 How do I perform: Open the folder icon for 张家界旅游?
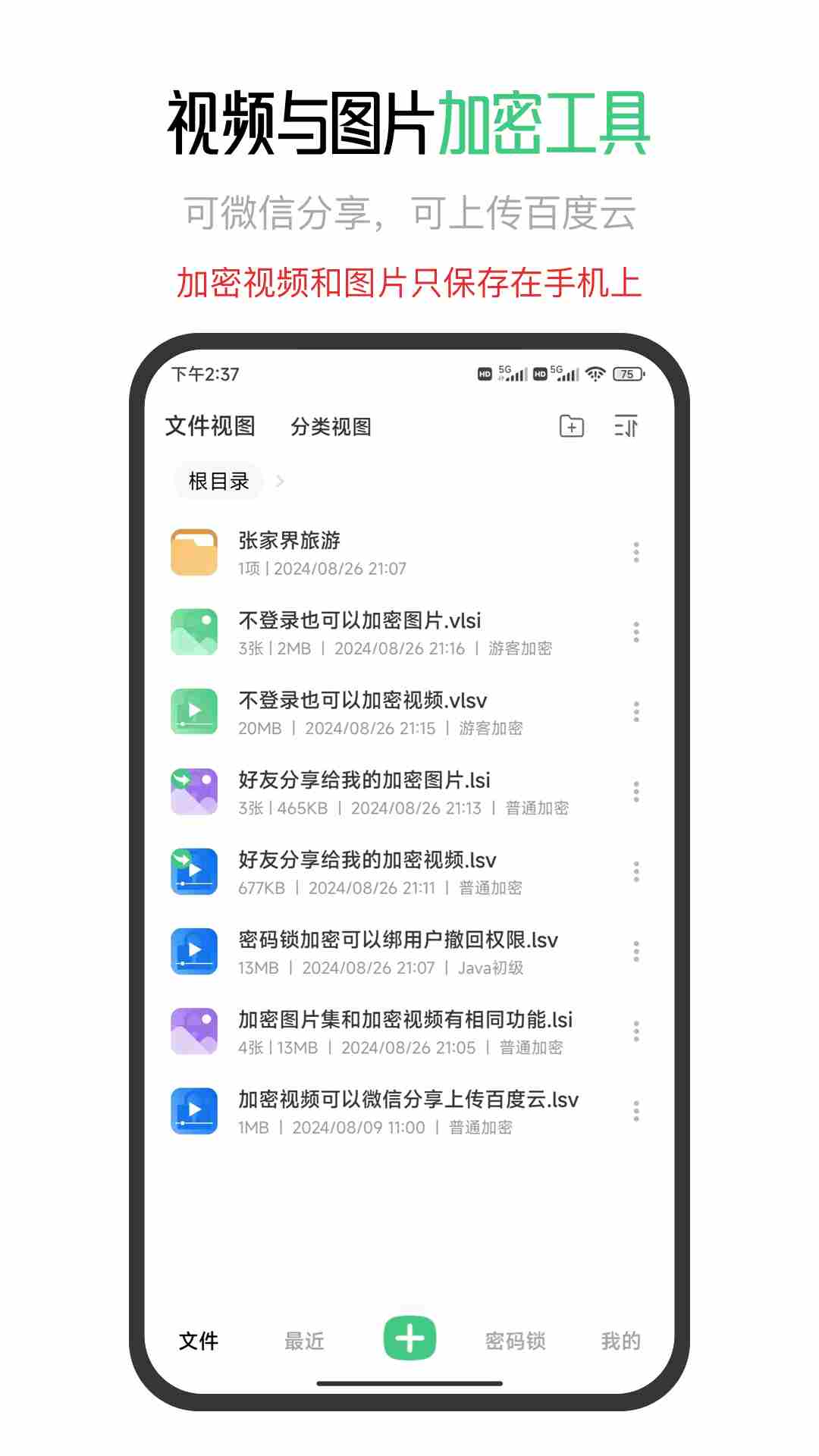pos(194,552)
